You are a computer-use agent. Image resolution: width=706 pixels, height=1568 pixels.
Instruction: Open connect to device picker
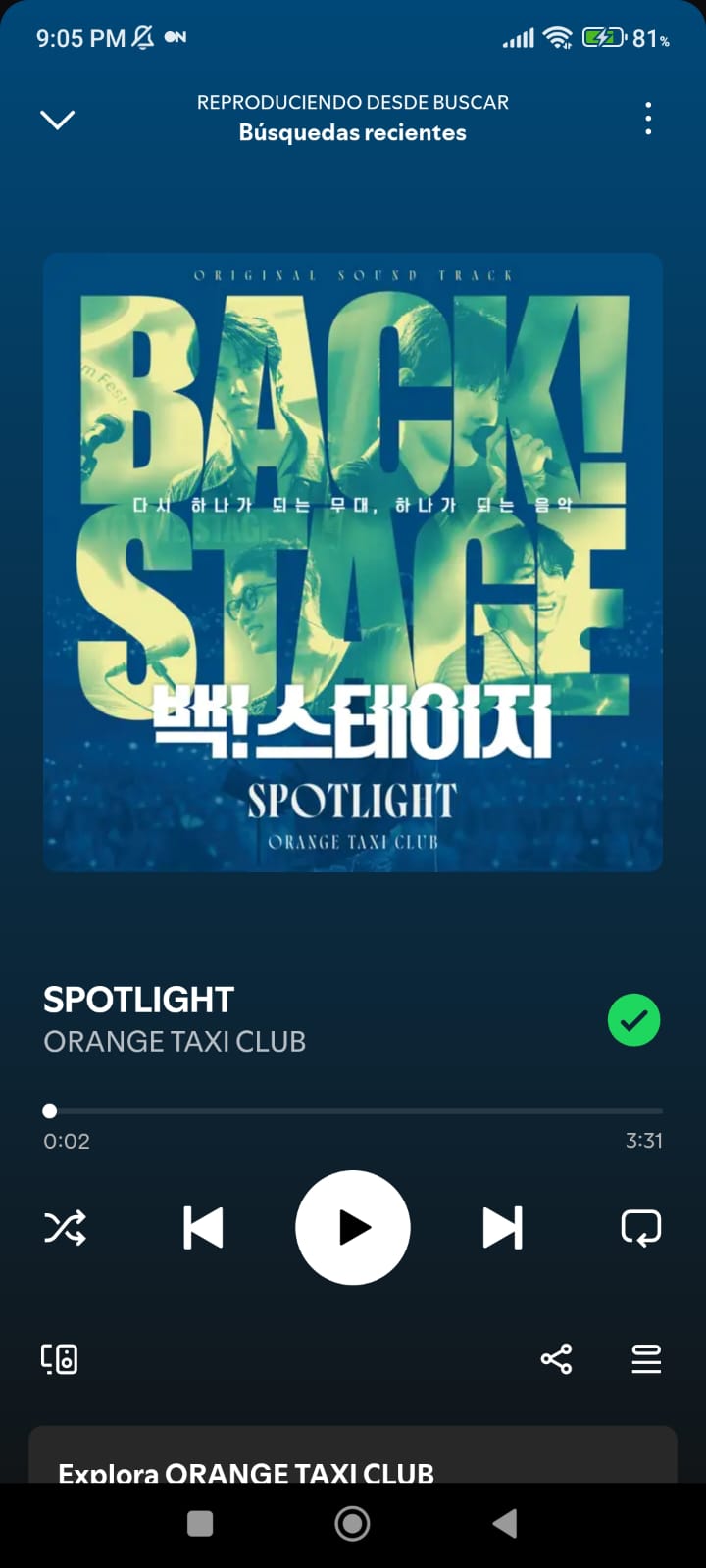coord(59,1359)
